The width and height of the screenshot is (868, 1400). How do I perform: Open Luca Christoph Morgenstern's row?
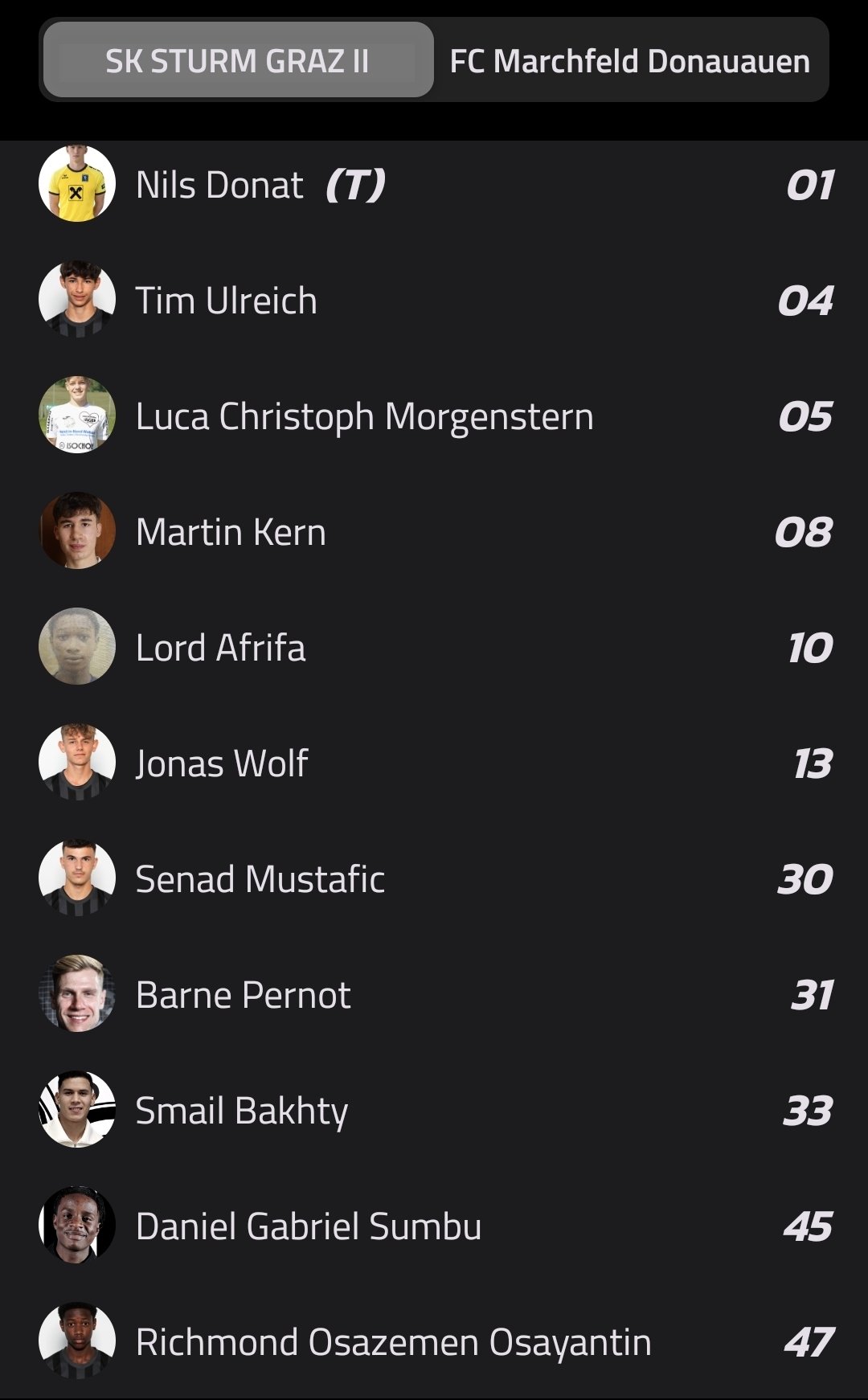coord(434,416)
